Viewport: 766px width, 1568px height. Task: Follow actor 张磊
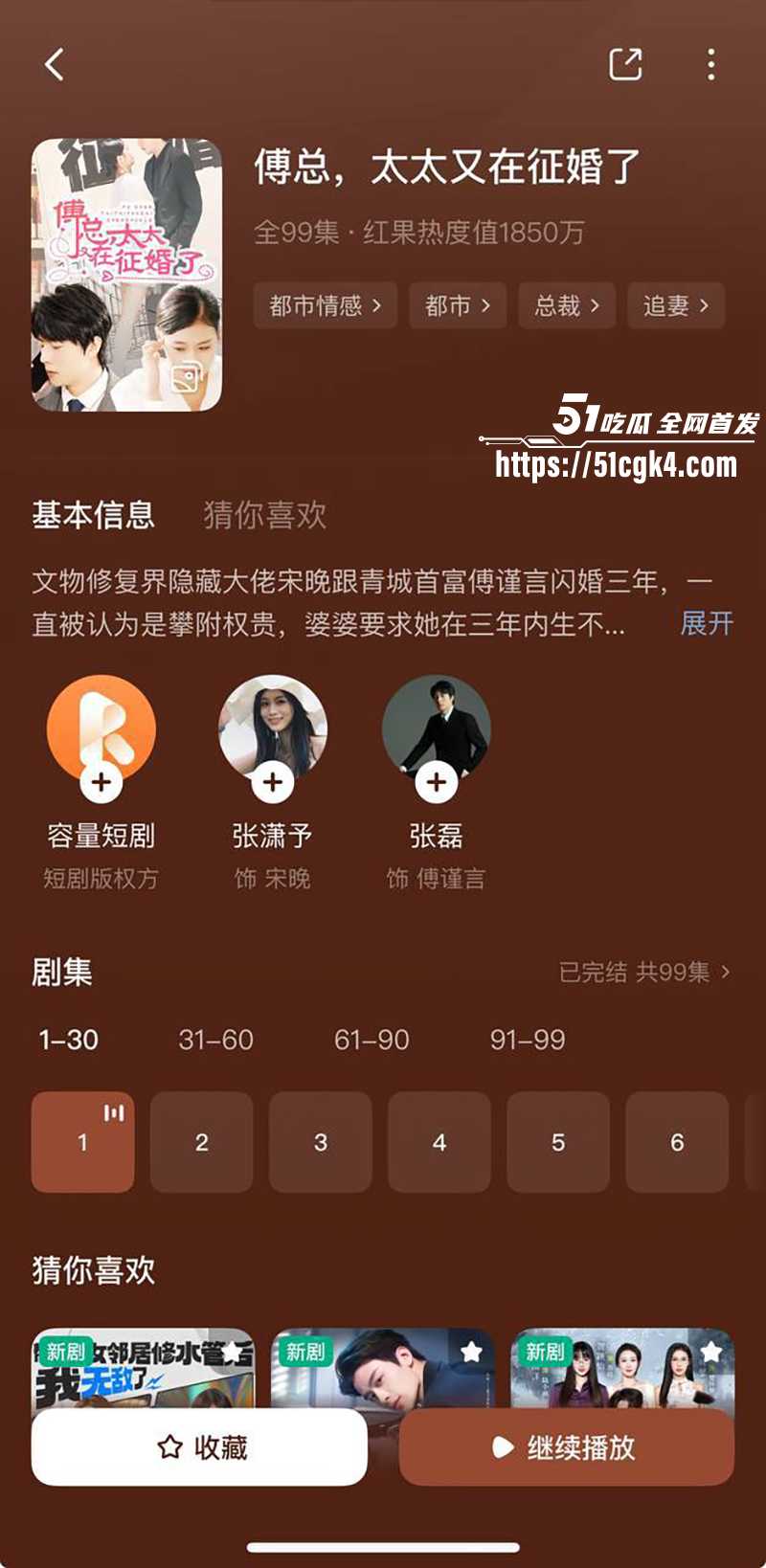437,783
